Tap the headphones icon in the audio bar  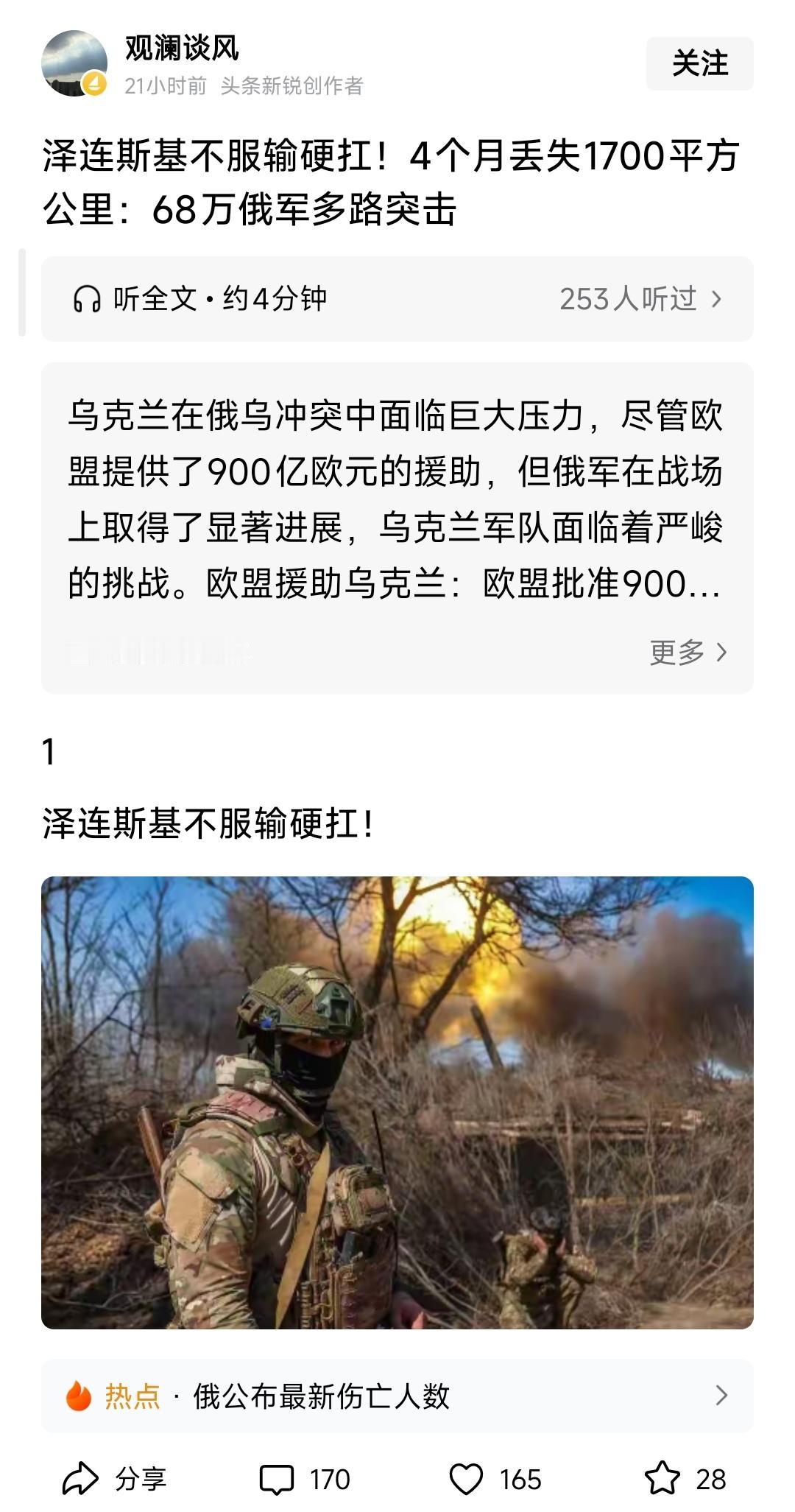pos(88,298)
